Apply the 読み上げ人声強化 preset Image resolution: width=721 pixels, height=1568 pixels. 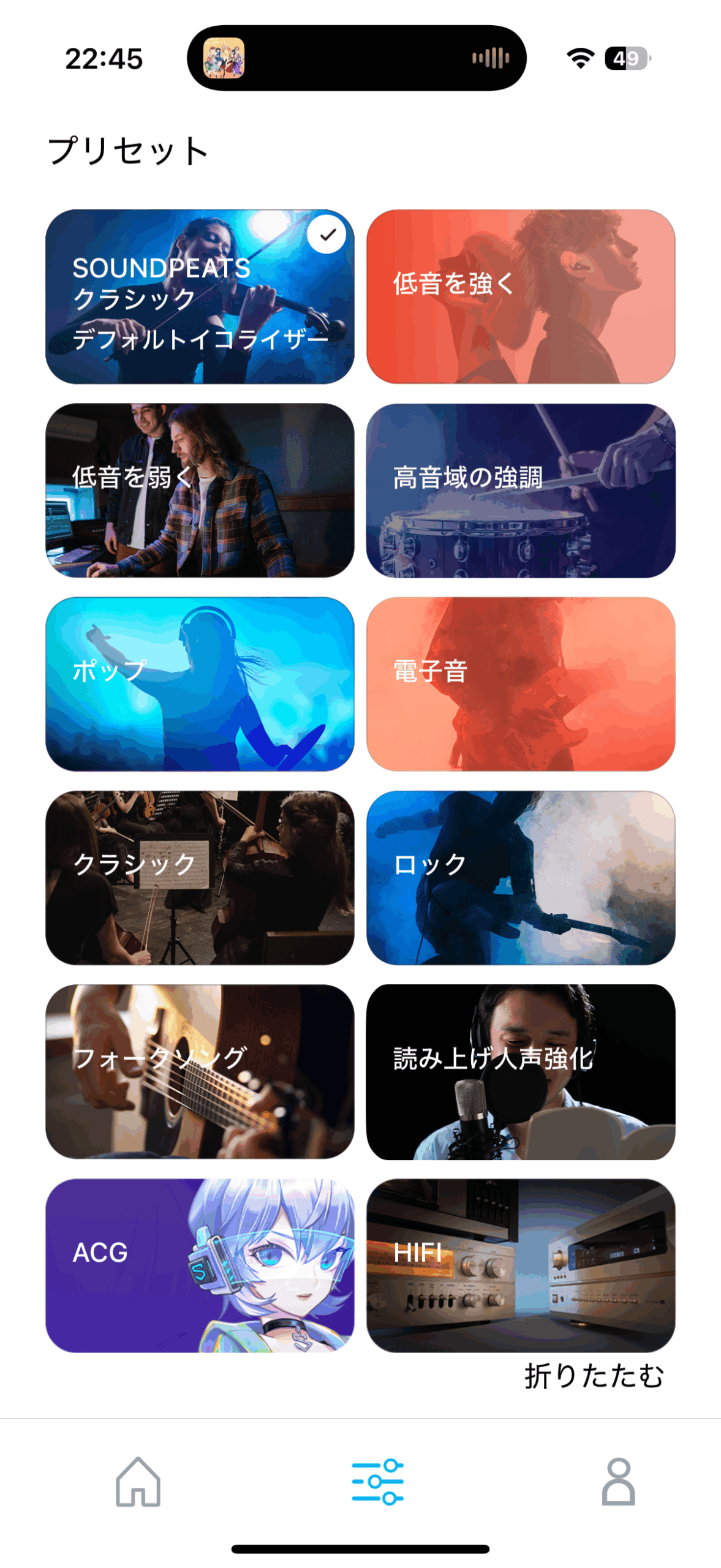point(520,1071)
